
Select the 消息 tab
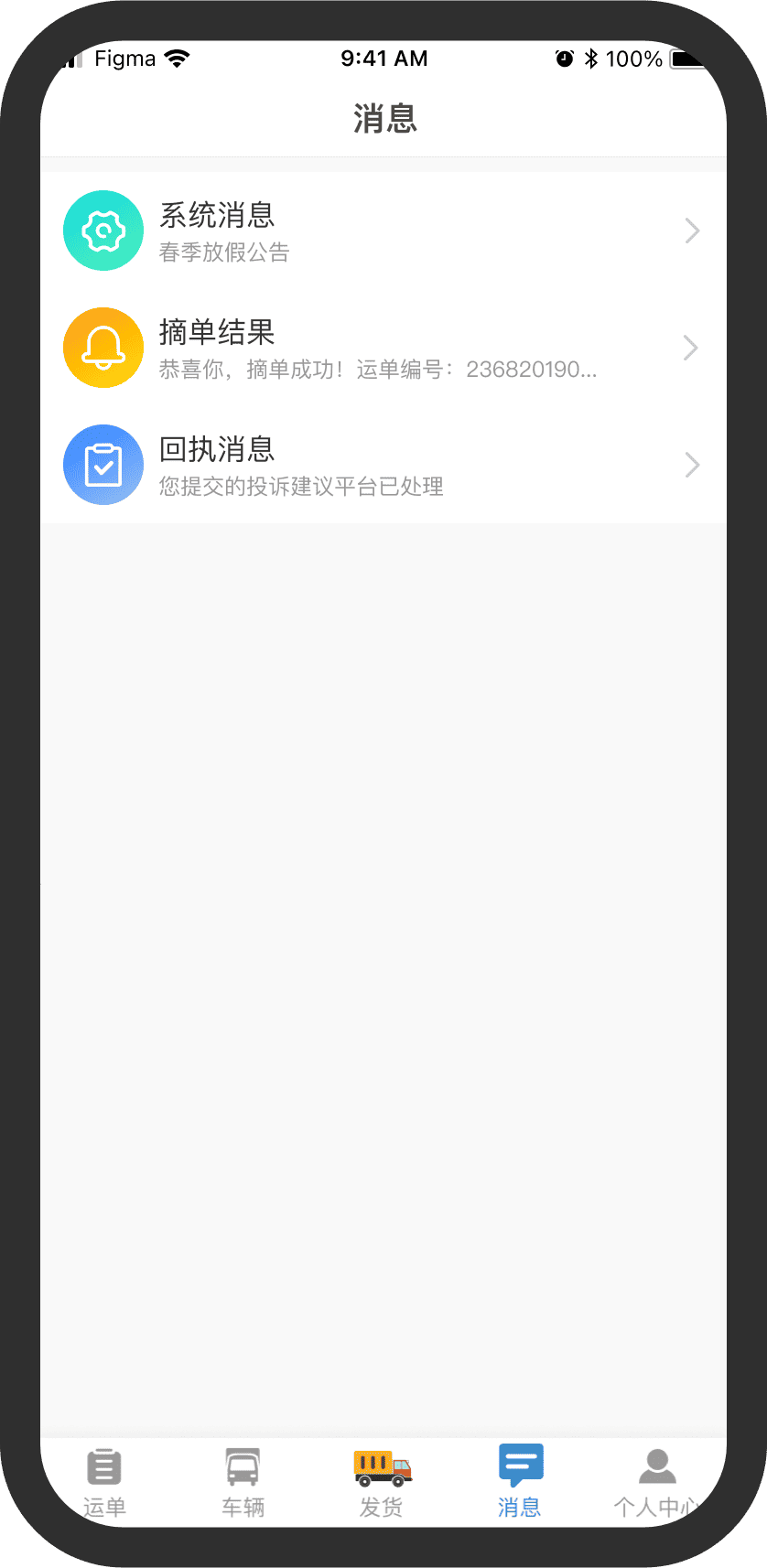[x=520, y=1482]
